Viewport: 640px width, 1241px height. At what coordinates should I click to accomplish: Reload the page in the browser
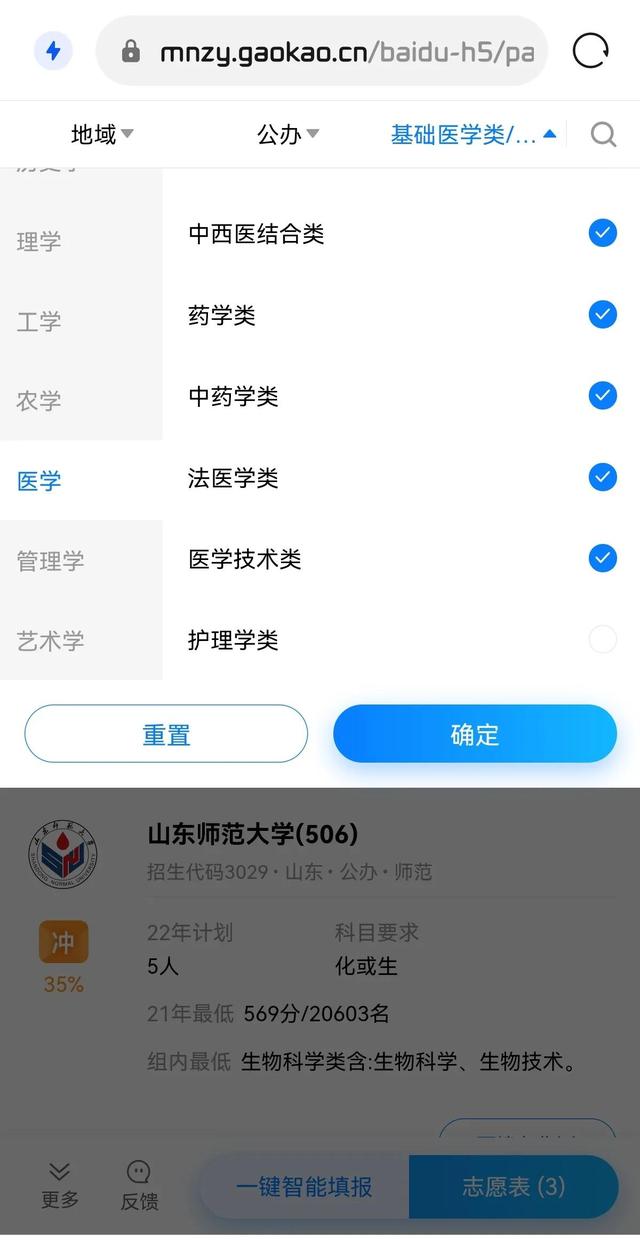[590, 51]
